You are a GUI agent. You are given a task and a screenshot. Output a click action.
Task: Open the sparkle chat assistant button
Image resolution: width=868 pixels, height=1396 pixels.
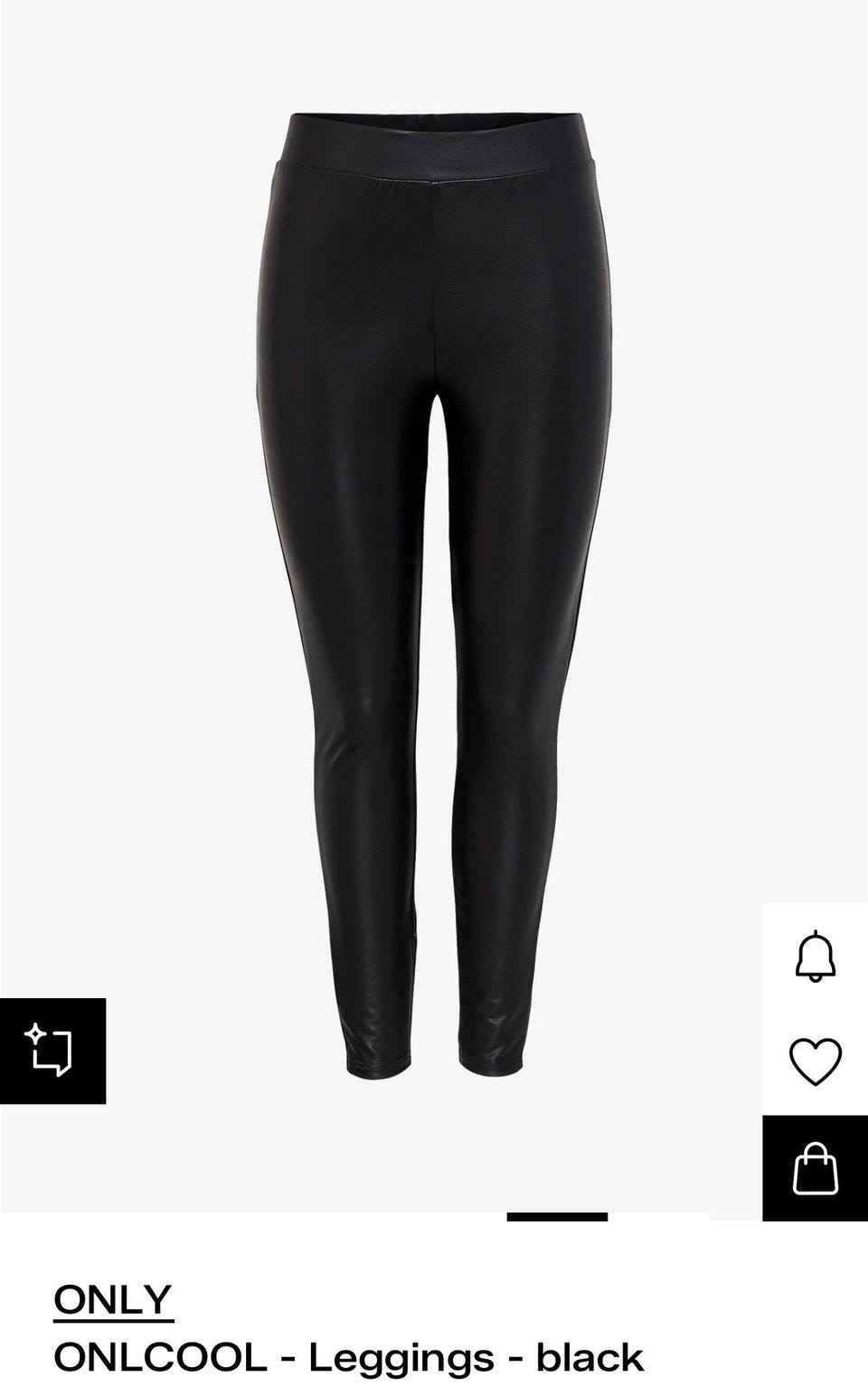click(52, 1051)
